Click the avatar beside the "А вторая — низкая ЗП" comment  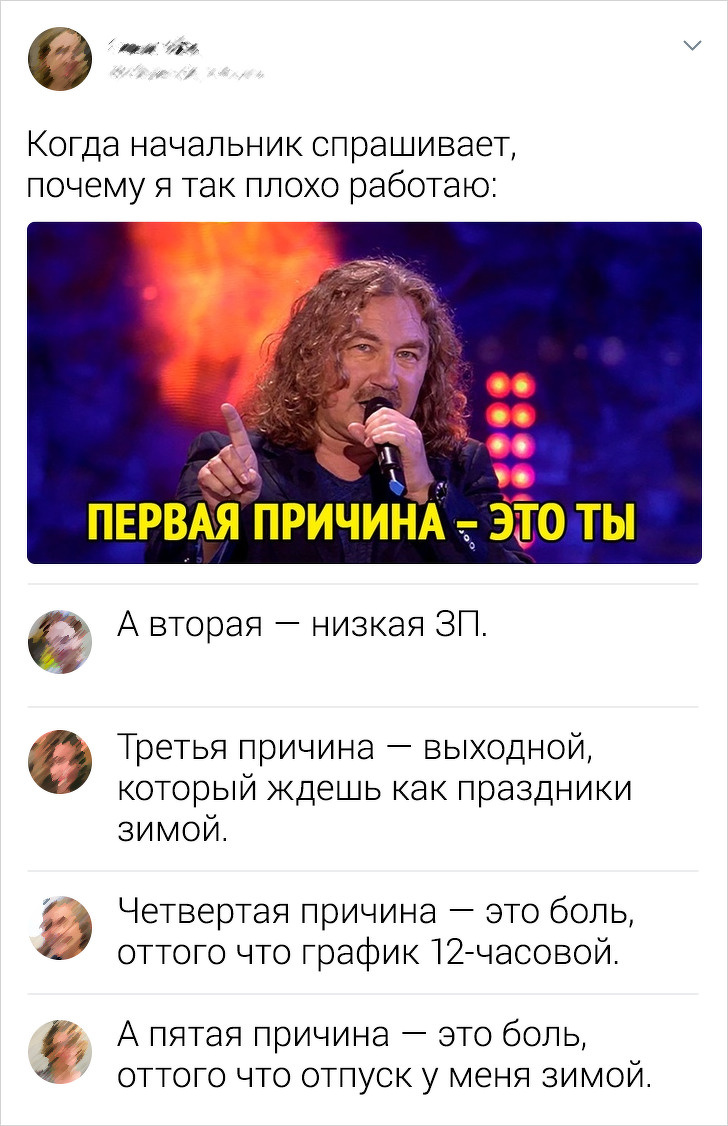[x=60, y=641]
